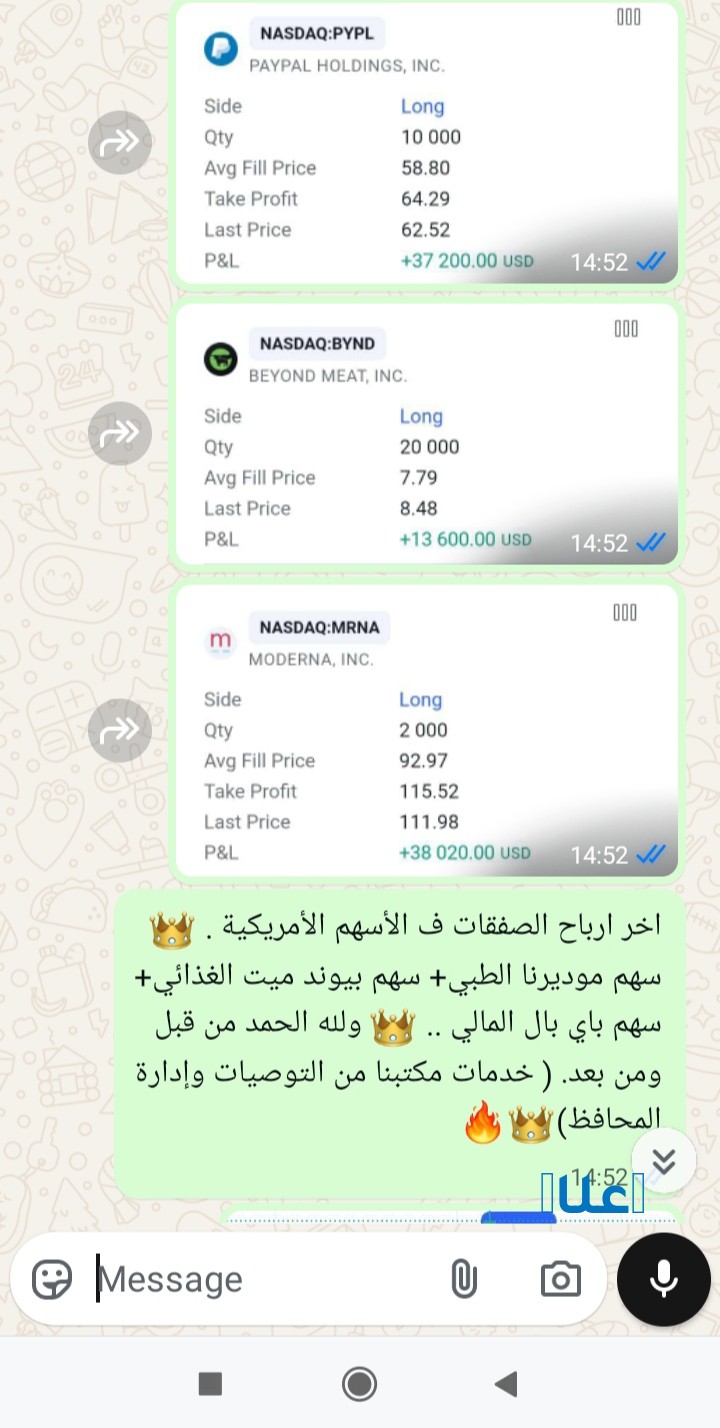The image size is (720, 1428).
Task: Forward the Beyond Meat trade image
Action: point(119,433)
